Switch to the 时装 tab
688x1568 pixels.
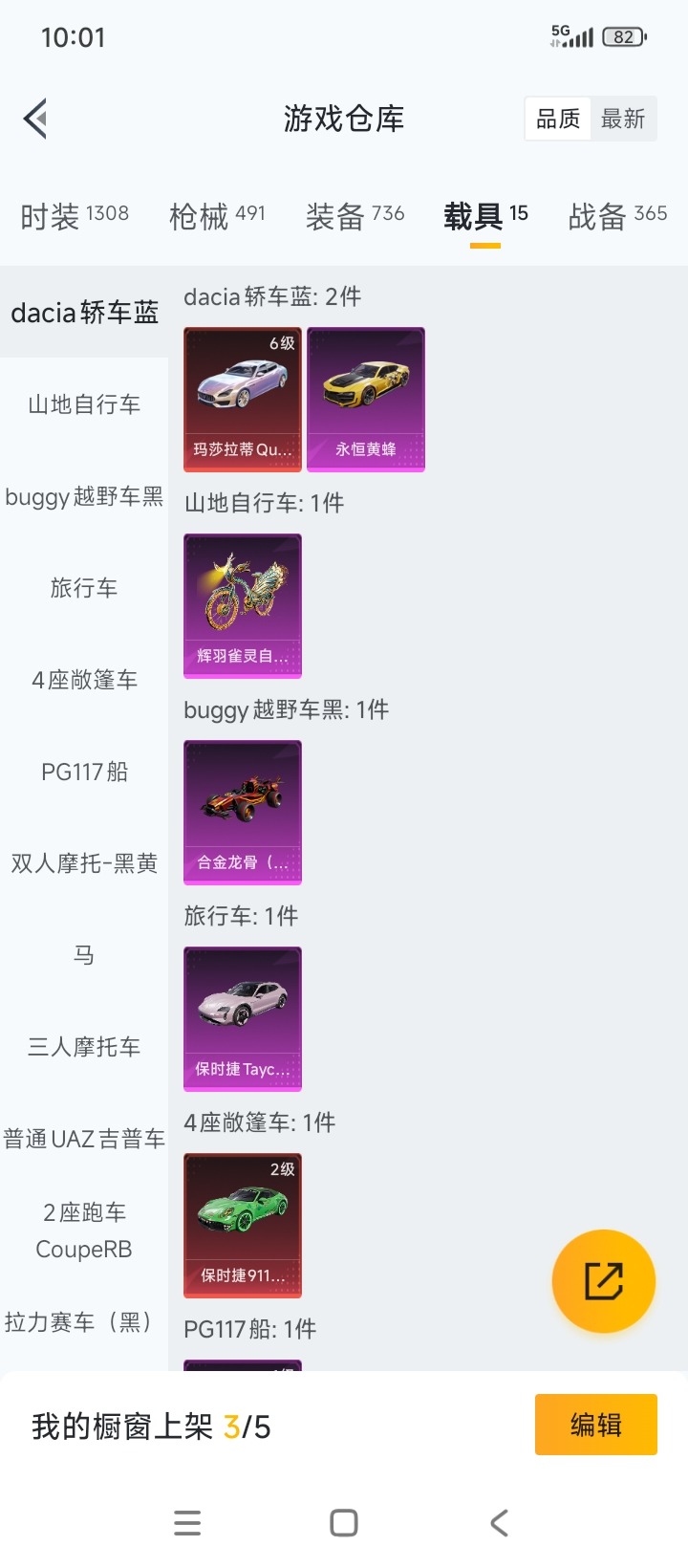75,216
